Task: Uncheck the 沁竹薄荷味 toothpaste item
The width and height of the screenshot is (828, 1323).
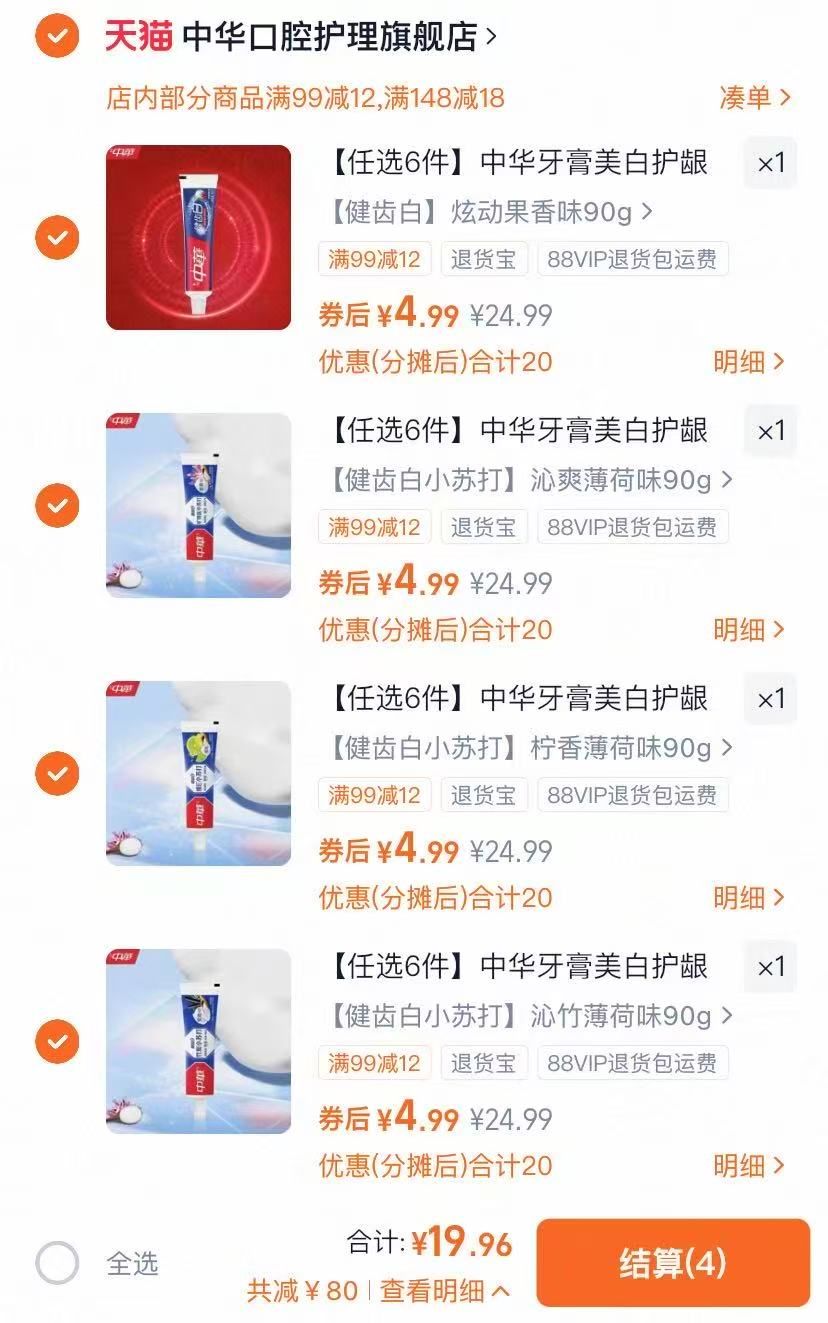Action: (57, 1040)
